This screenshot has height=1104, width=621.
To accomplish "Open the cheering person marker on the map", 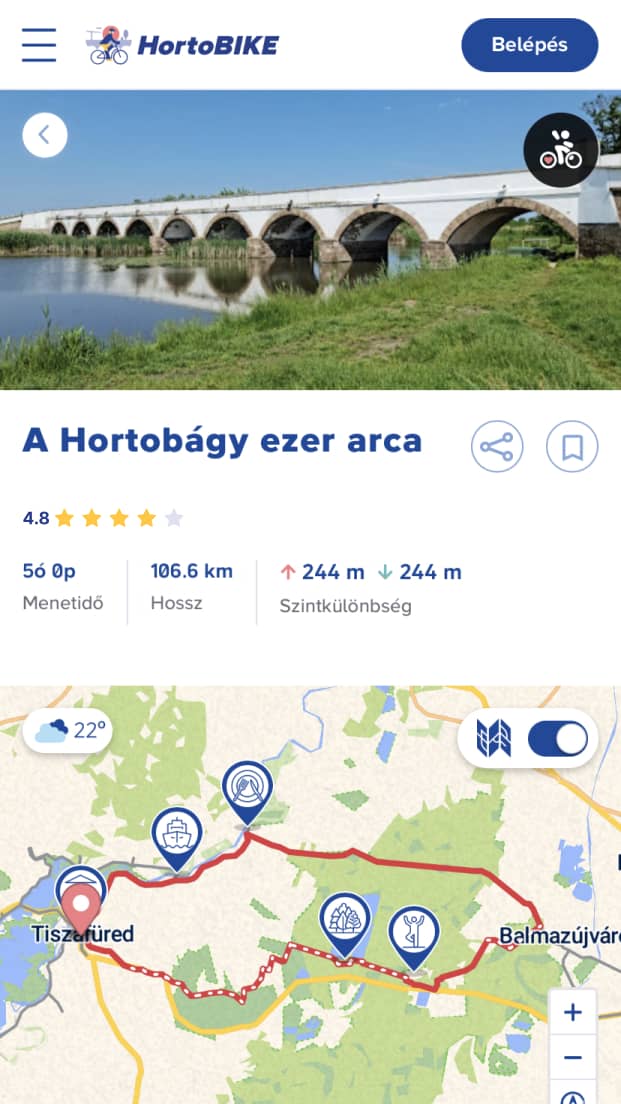I will tap(414, 931).
